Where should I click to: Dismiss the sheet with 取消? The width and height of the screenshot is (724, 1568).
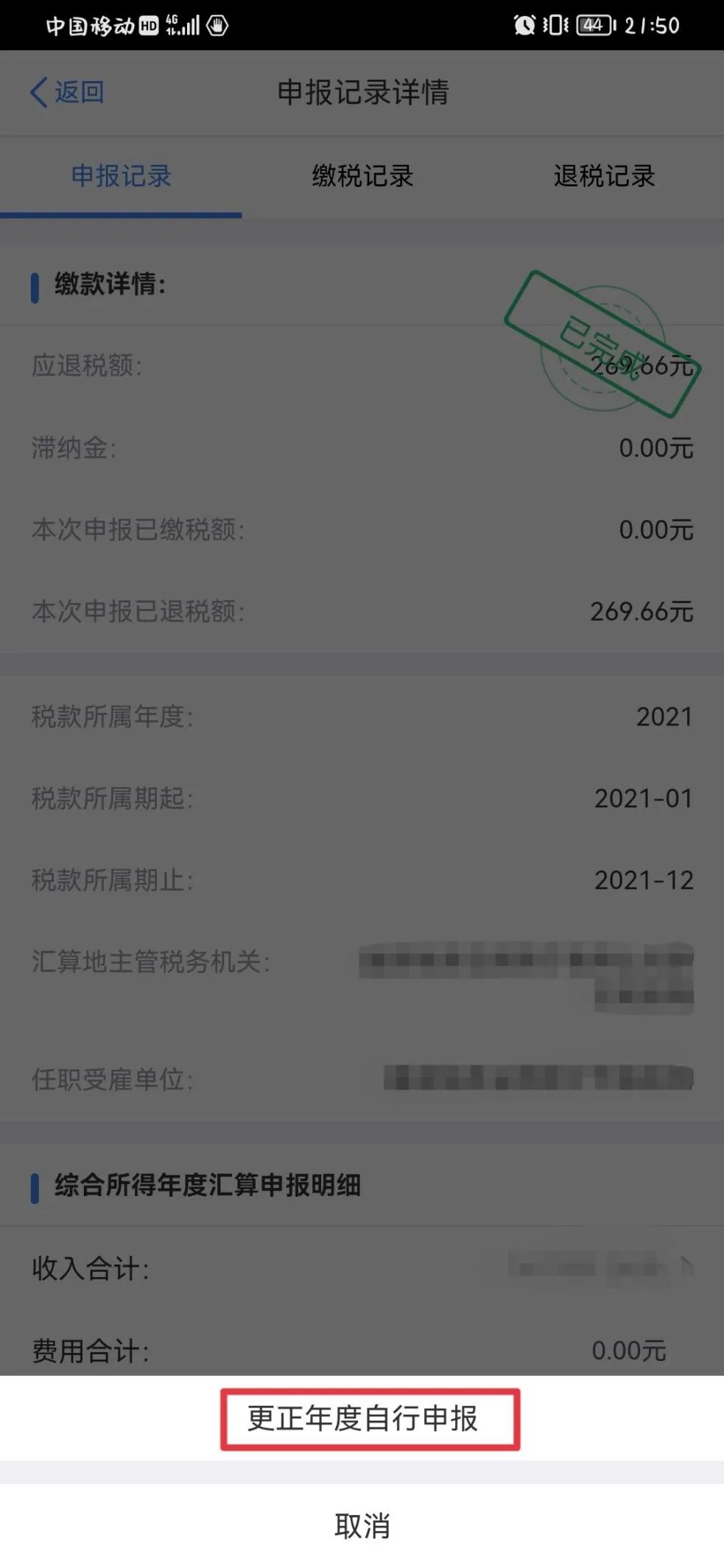click(362, 1526)
